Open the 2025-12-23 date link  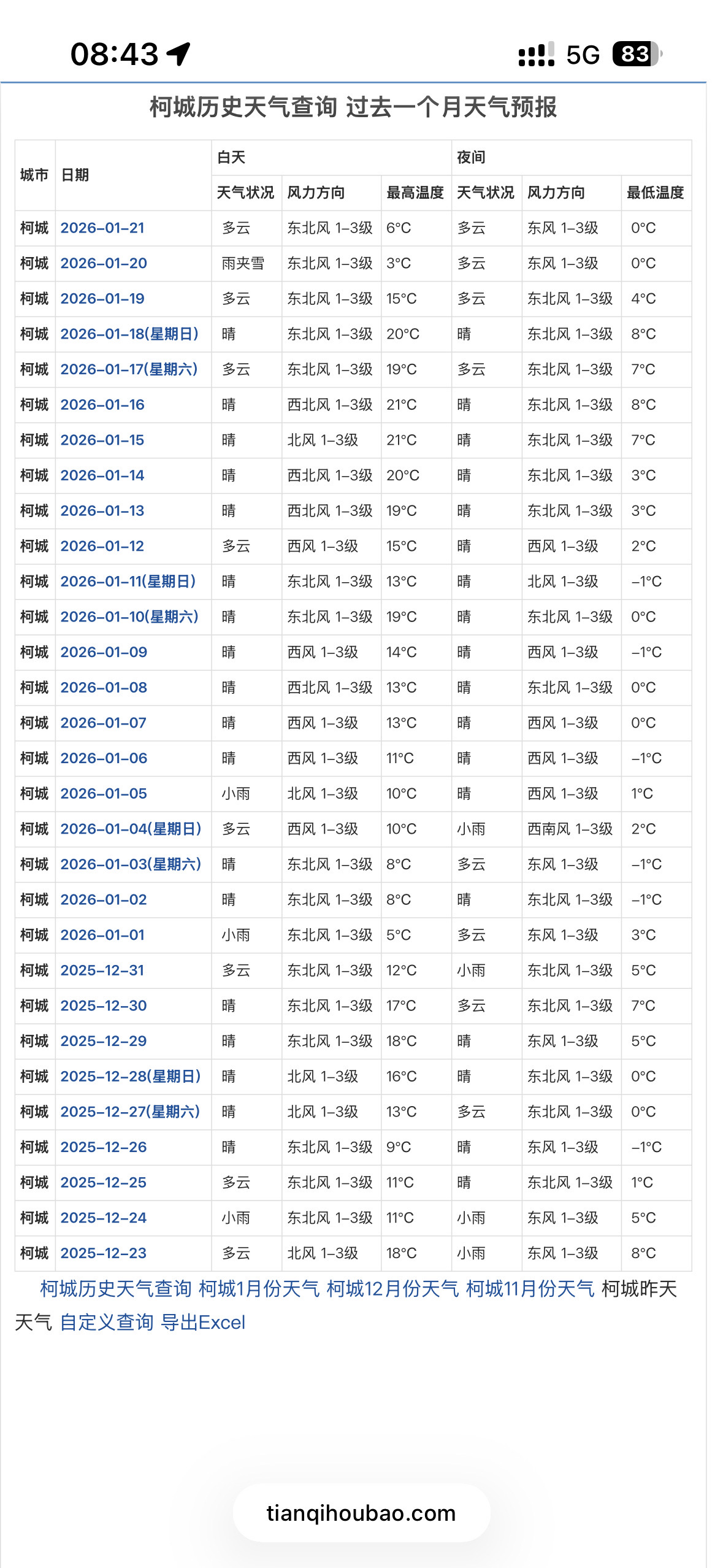click(x=104, y=1253)
